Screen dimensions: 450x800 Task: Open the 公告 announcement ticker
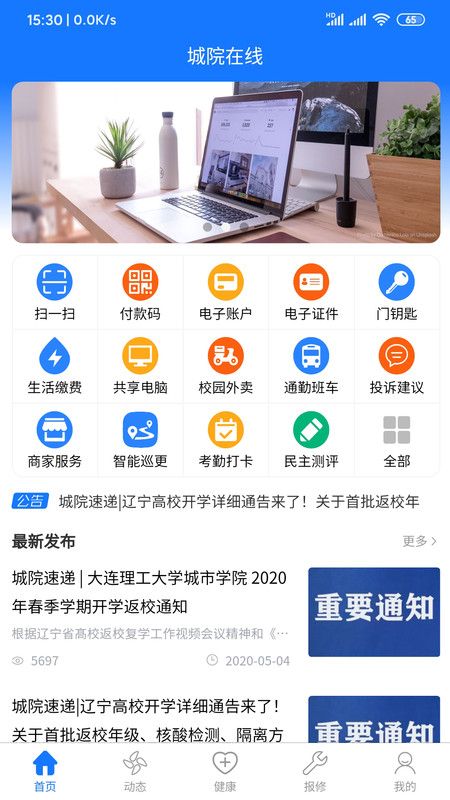click(x=226, y=502)
